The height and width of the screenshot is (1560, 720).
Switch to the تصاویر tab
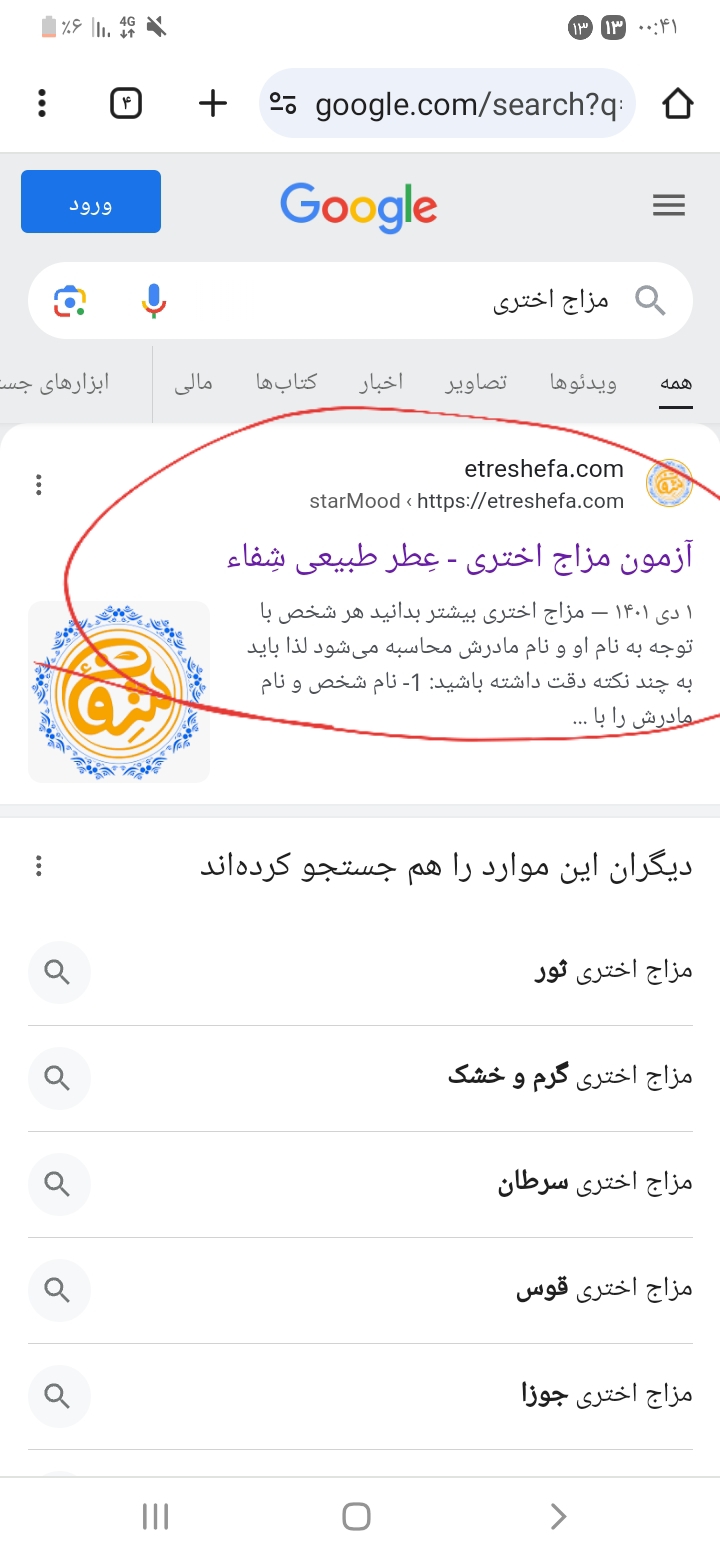[476, 382]
